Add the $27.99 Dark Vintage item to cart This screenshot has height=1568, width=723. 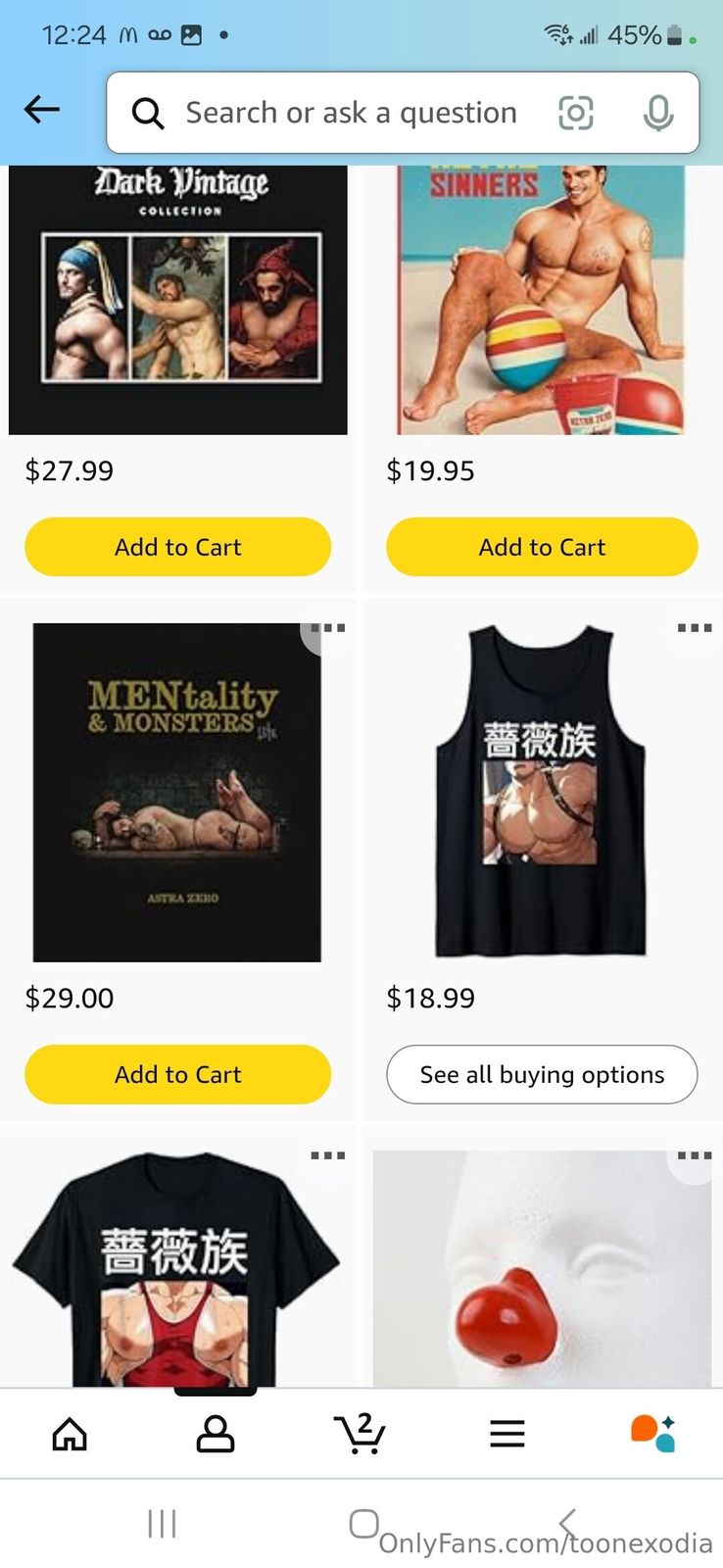point(177,547)
